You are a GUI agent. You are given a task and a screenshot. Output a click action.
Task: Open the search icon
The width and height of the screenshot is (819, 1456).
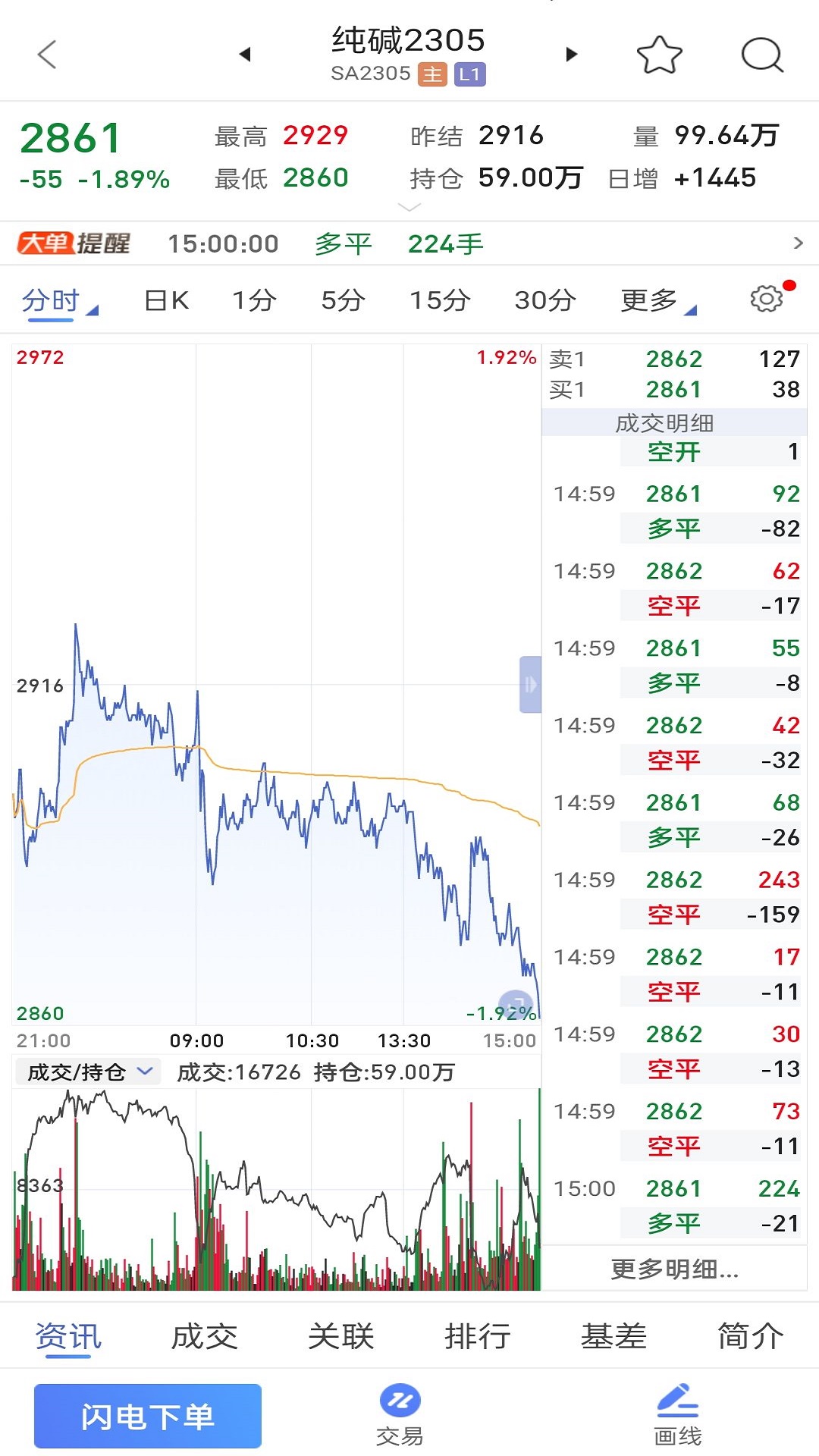point(761,55)
